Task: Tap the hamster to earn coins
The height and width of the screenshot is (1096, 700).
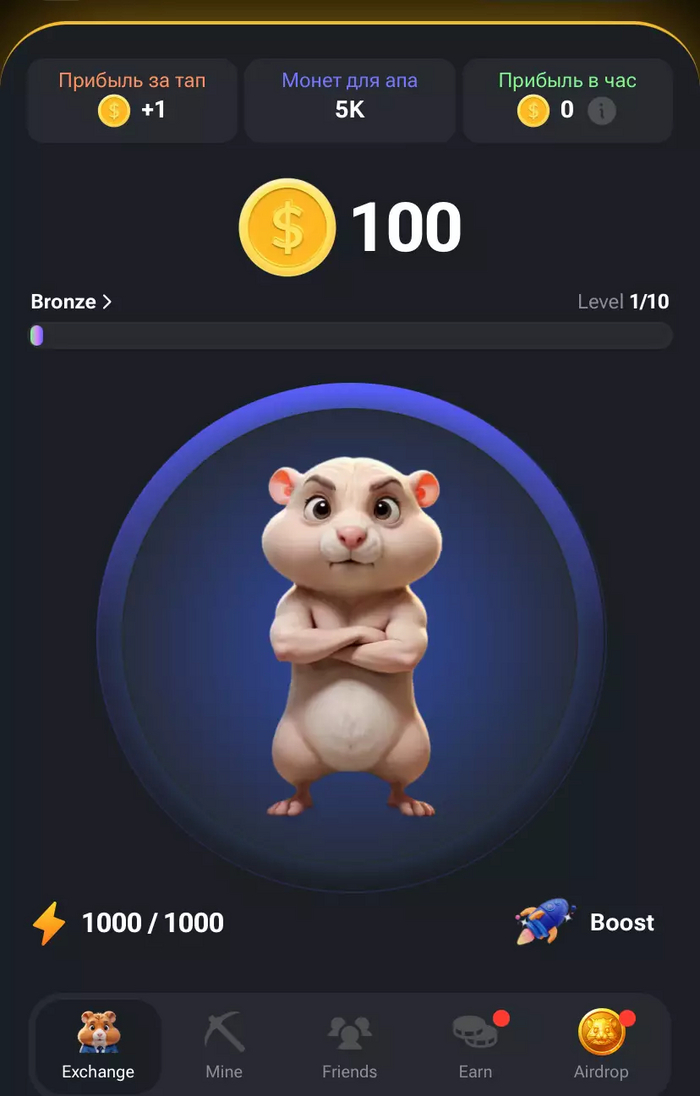Action: (x=350, y=638)
